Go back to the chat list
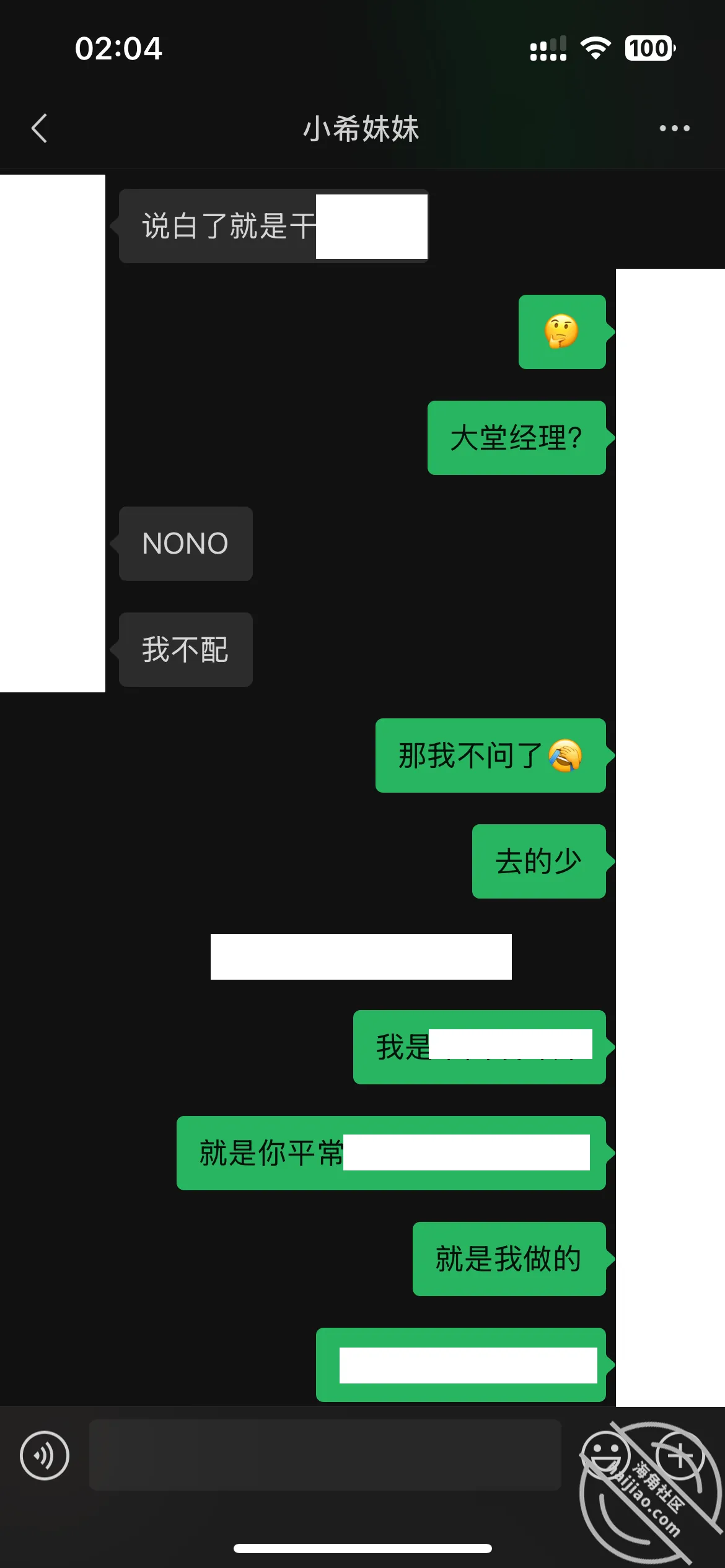 pyautogui.click(x=39, y=128)
